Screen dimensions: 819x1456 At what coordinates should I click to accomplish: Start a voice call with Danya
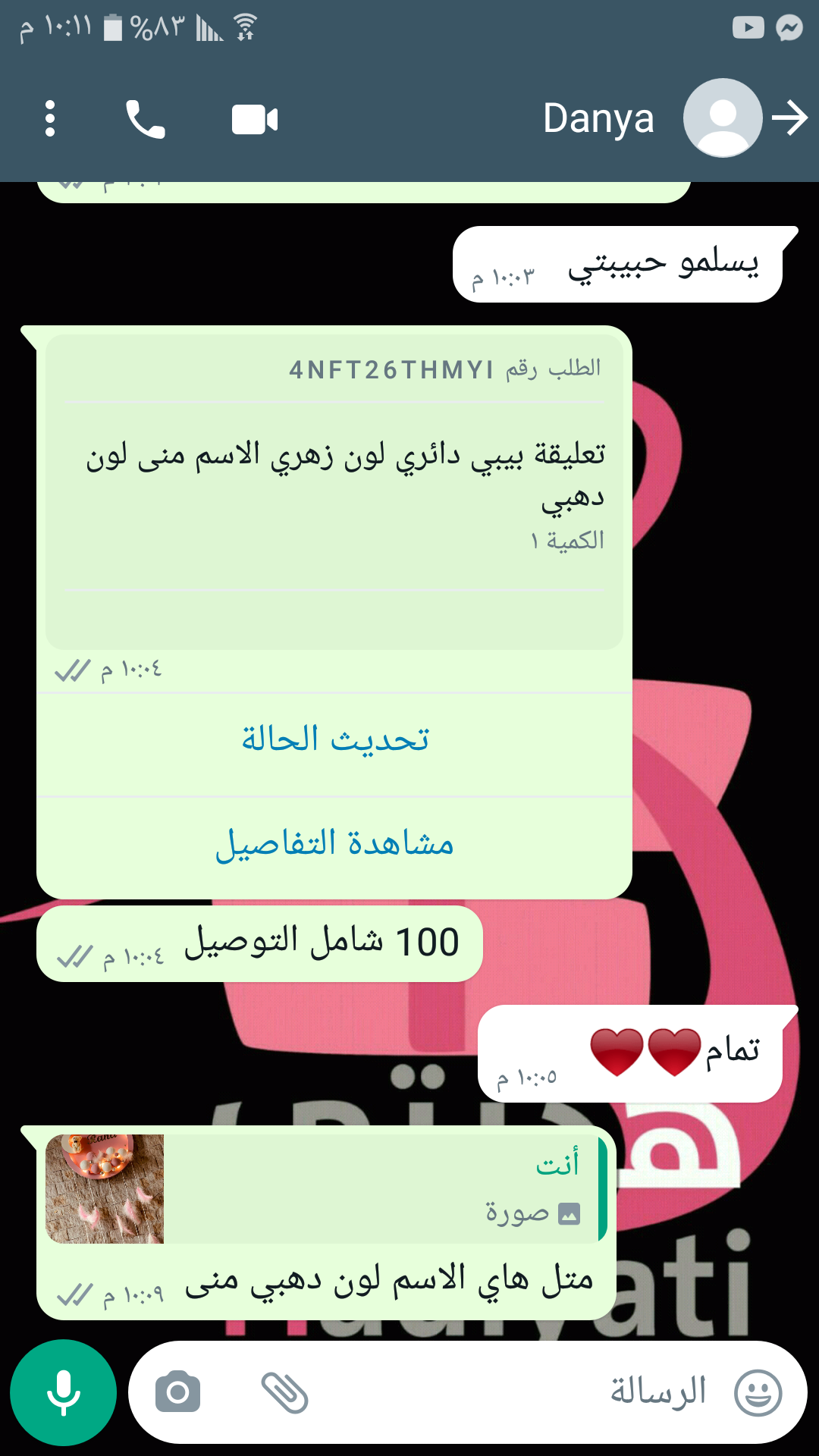[x=145, y=119]
